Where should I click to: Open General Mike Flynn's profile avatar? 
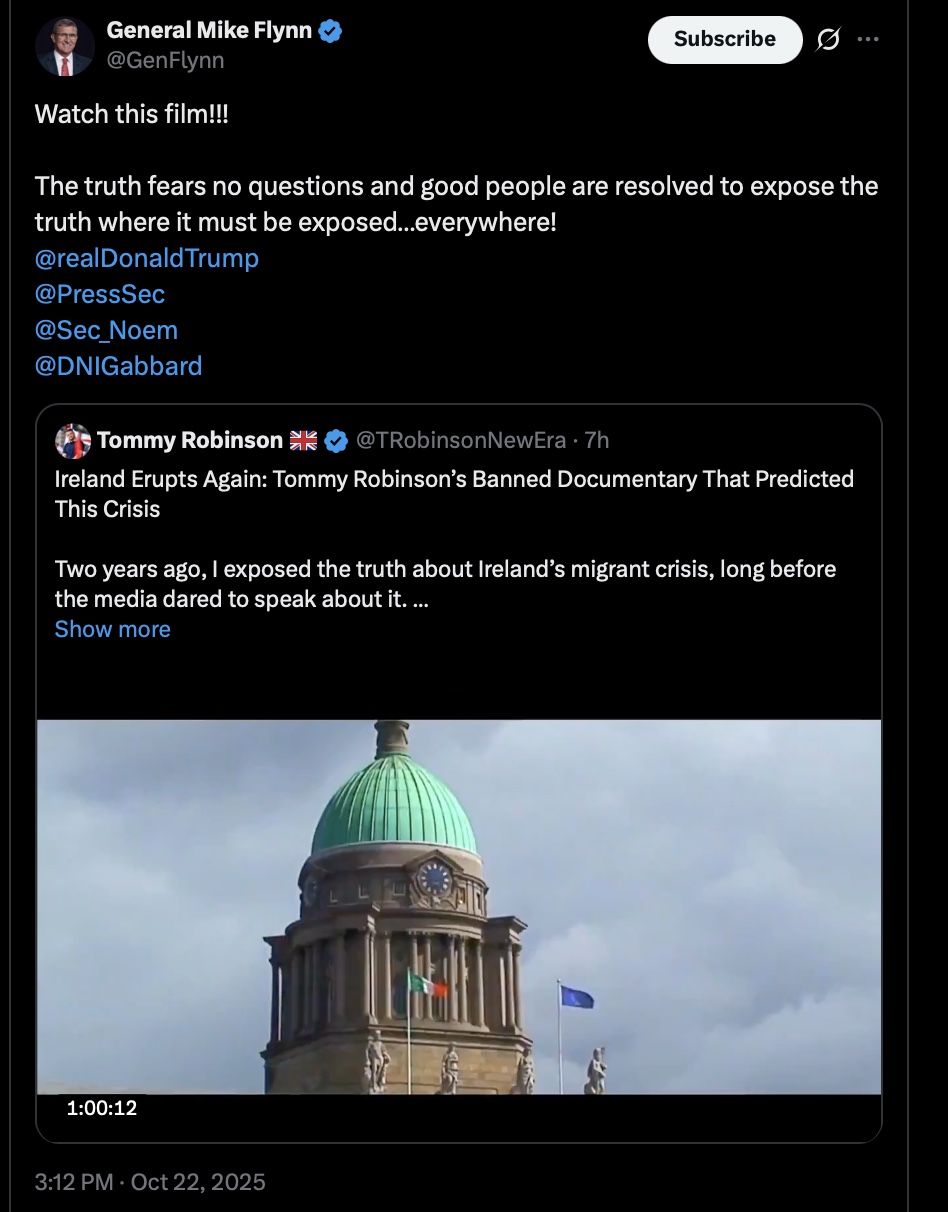pos(65,46)
